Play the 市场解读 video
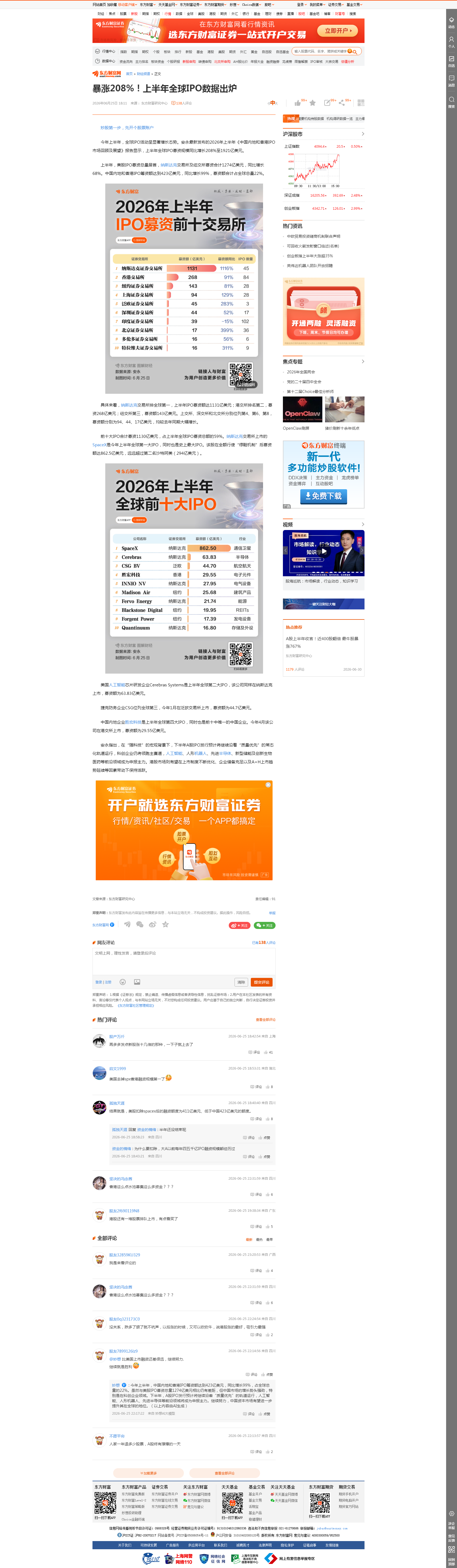This screenshot has width=457, height=1568. click(324, 551)
